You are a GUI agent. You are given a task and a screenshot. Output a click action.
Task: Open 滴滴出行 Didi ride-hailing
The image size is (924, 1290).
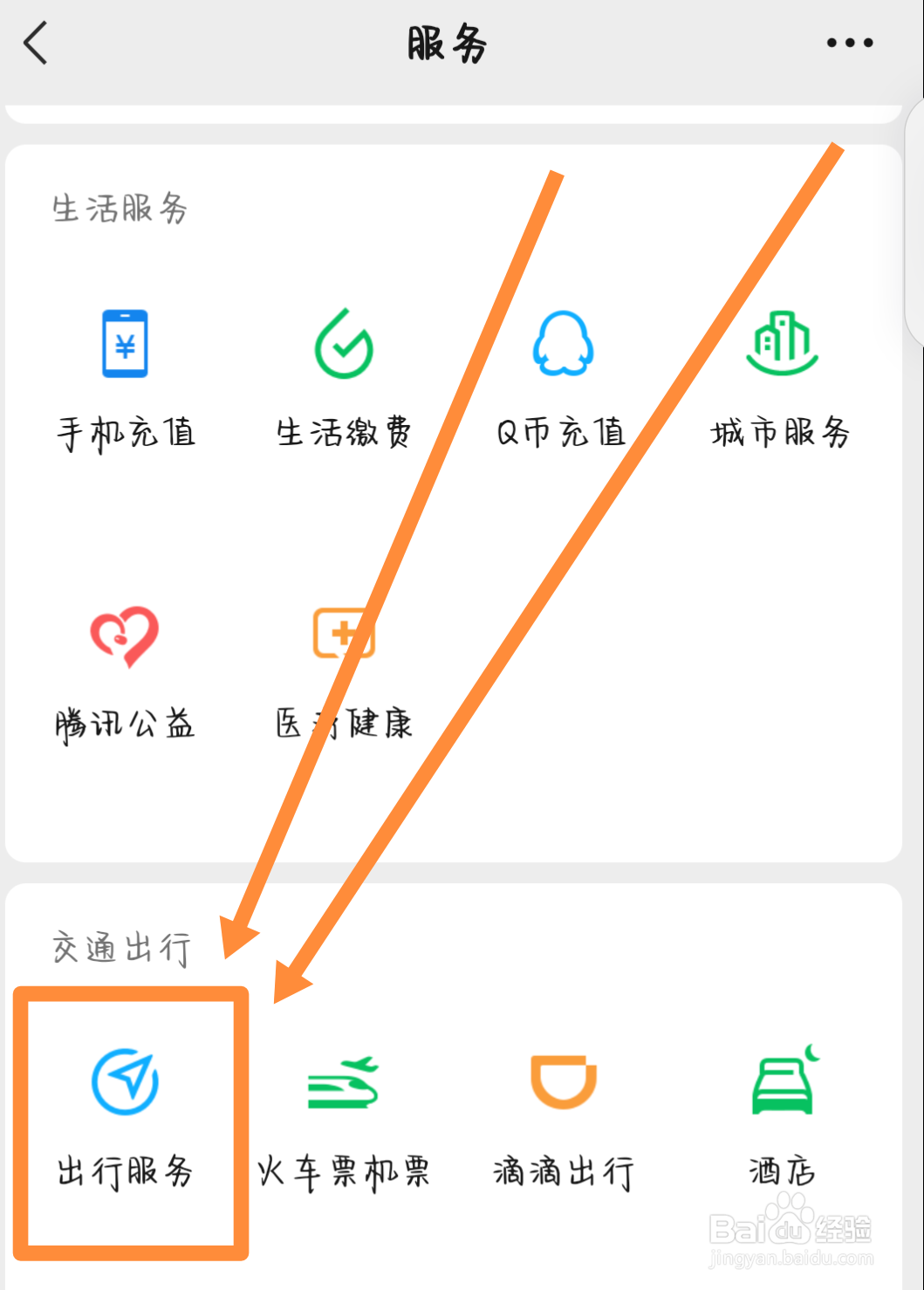point(563,1122)
